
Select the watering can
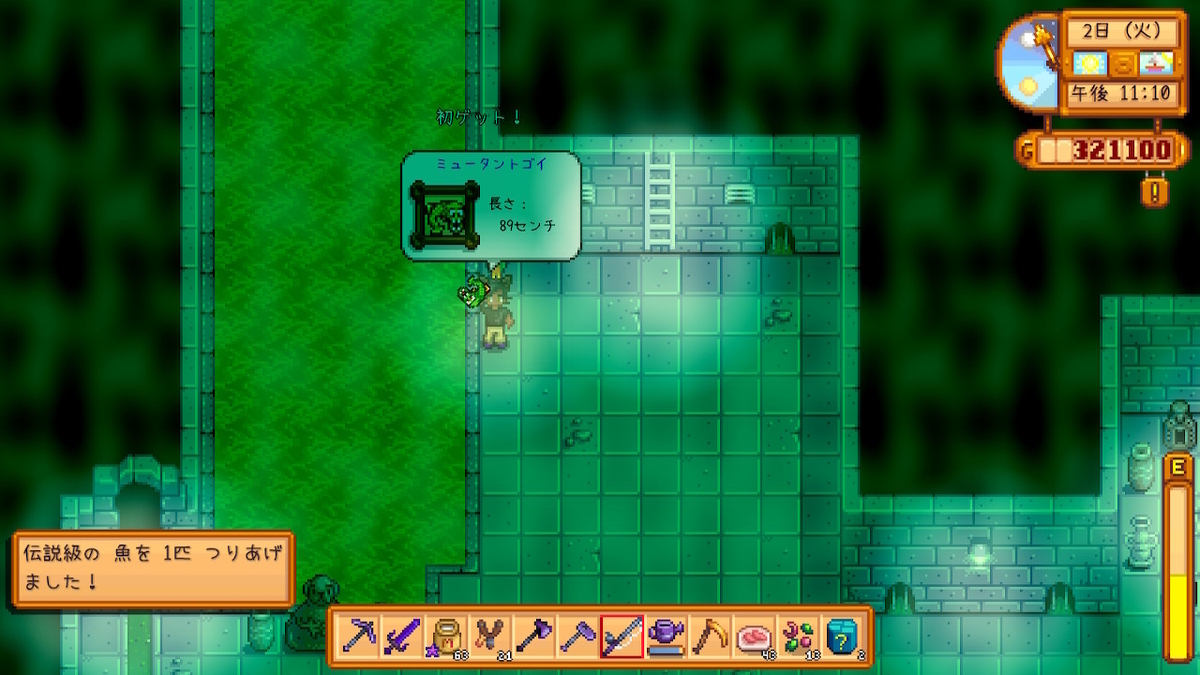point(665,636)
